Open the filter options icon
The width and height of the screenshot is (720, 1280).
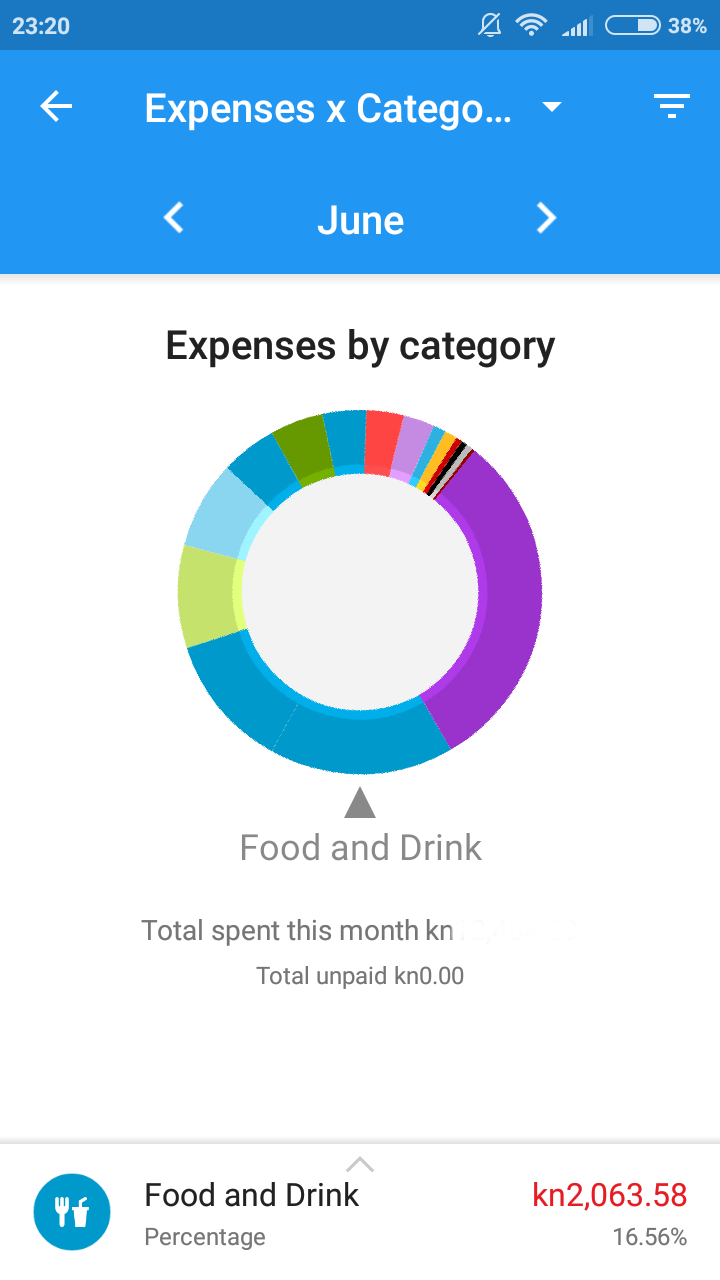click(x=671, y=107)
